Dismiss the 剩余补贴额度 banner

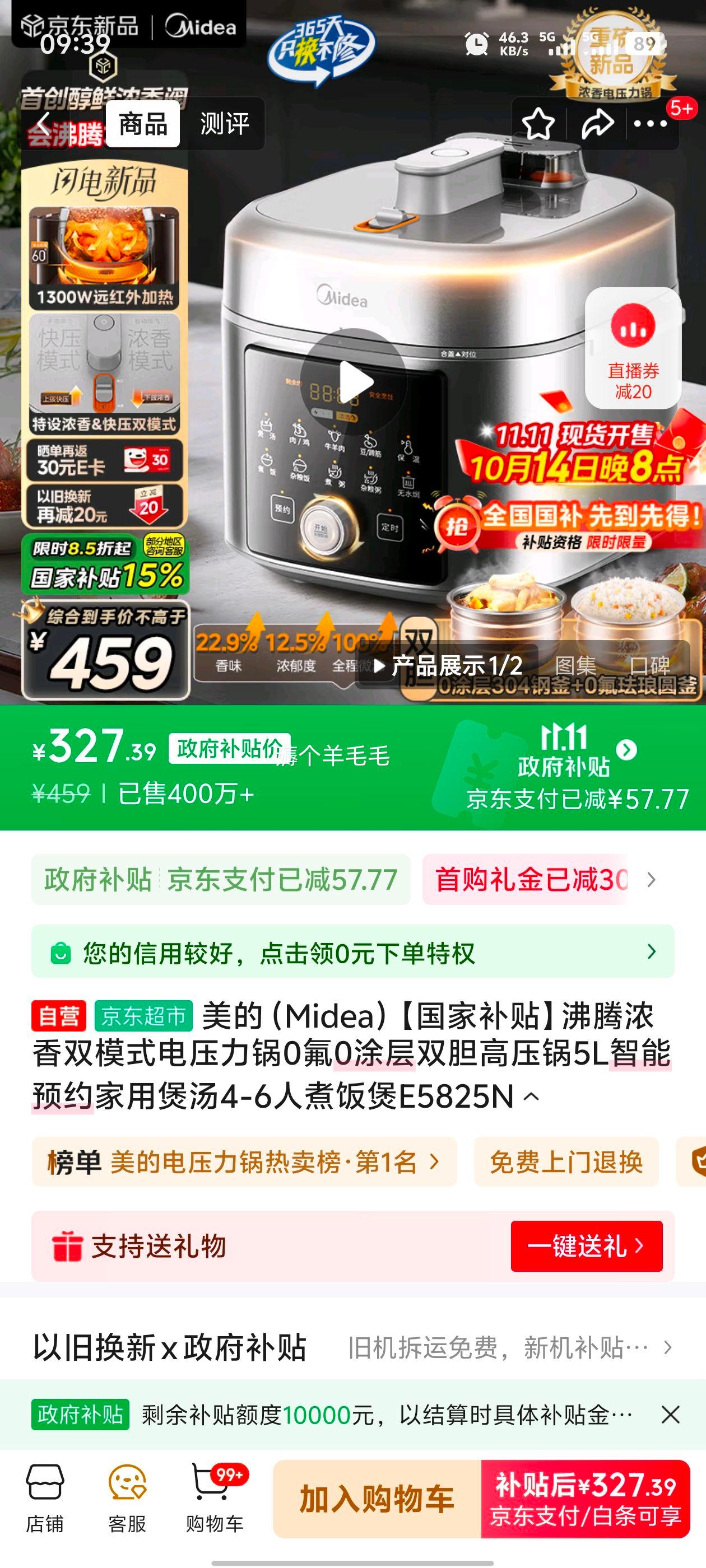[x=670, y=1415]
